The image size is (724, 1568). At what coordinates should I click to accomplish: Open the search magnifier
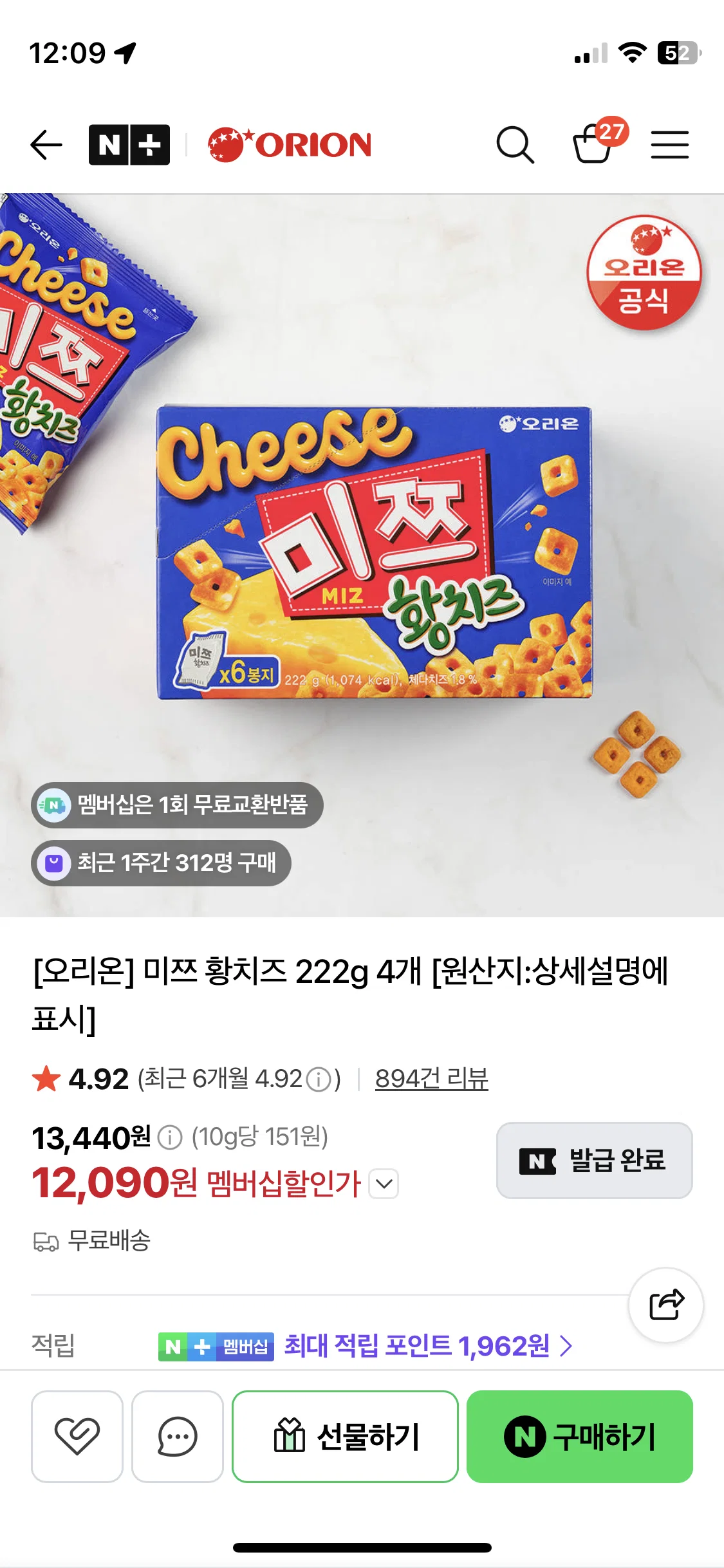point(515,145)
